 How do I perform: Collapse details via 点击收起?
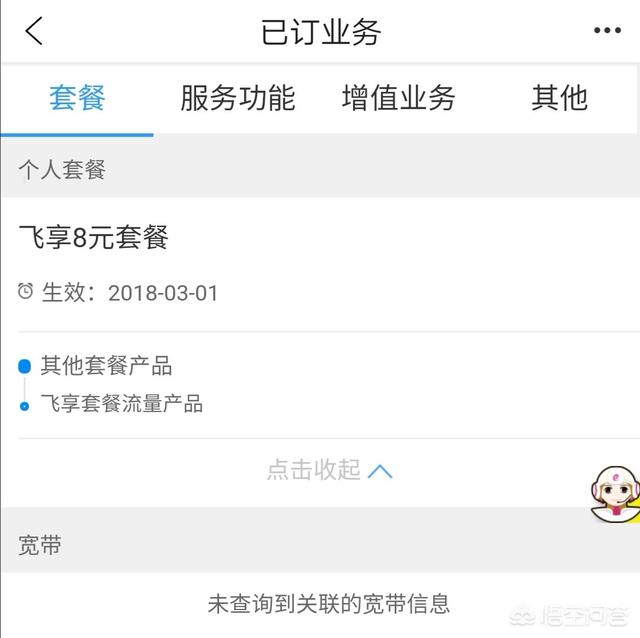coord(329,470)
